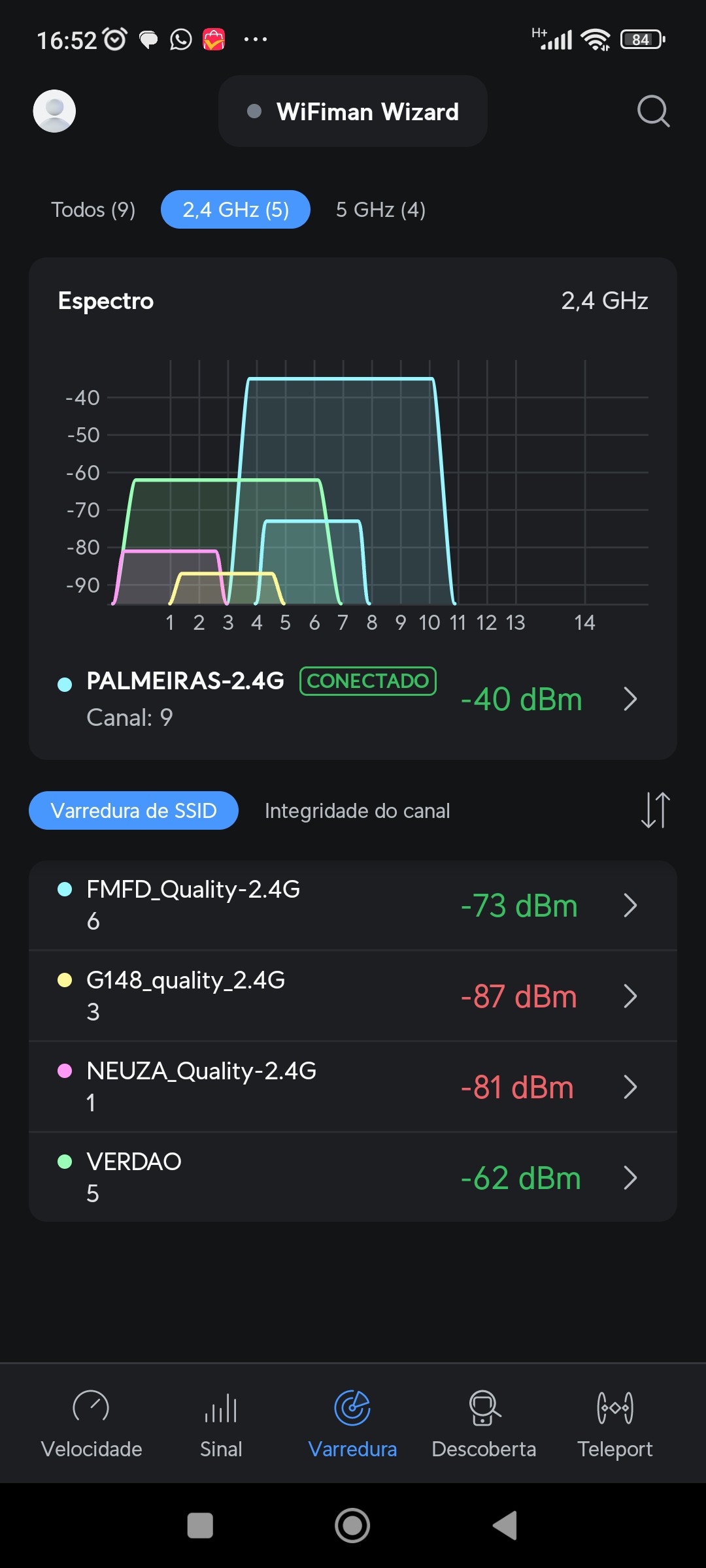Image resolution: width=706 pixels, height=1568 pixels.
Task: Tap the WiFiman Wizard button
Action: pos(353,112)
